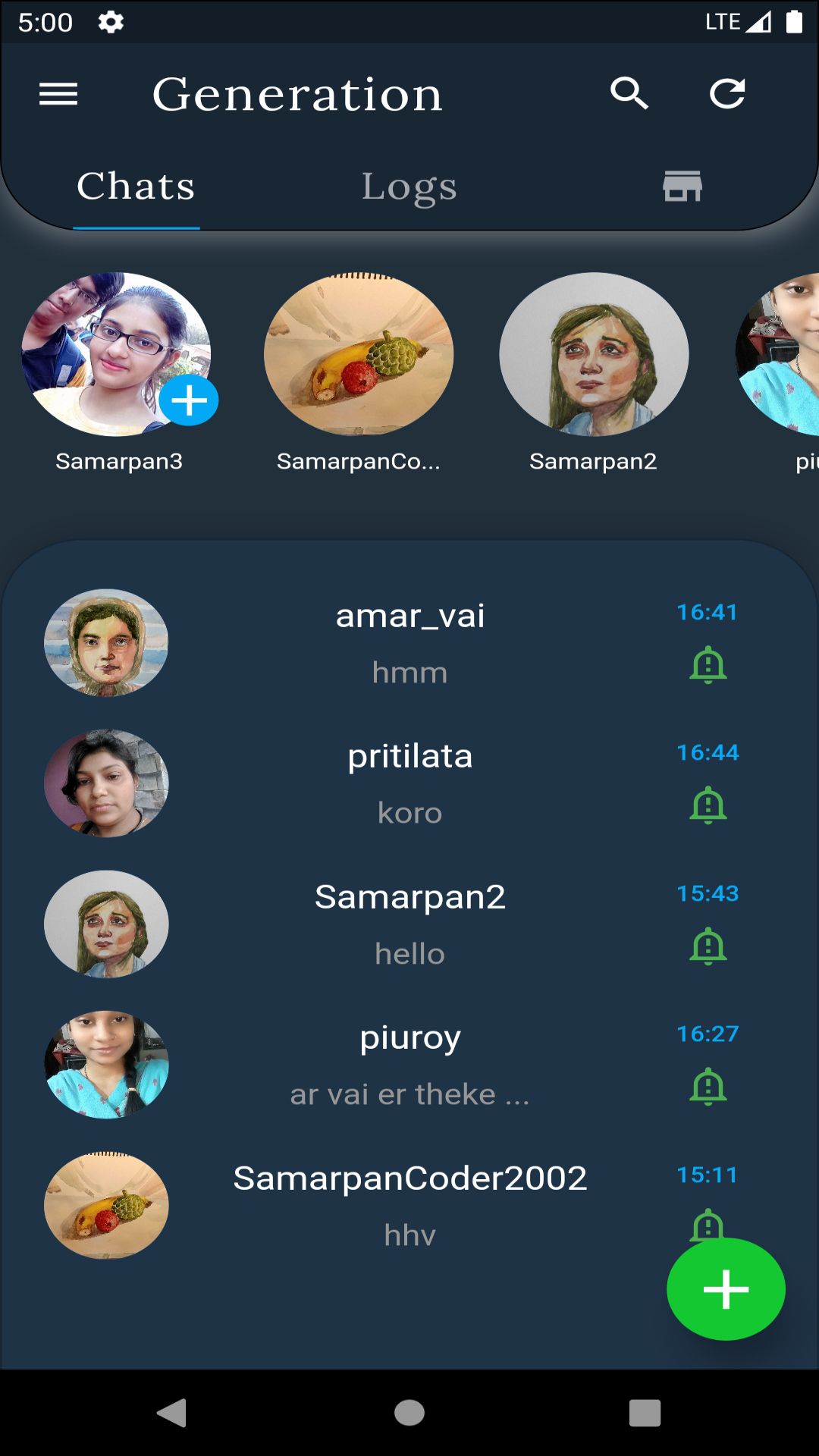
Task: Start a new chat with green plus button
Action: click(x=726, y=1289)
